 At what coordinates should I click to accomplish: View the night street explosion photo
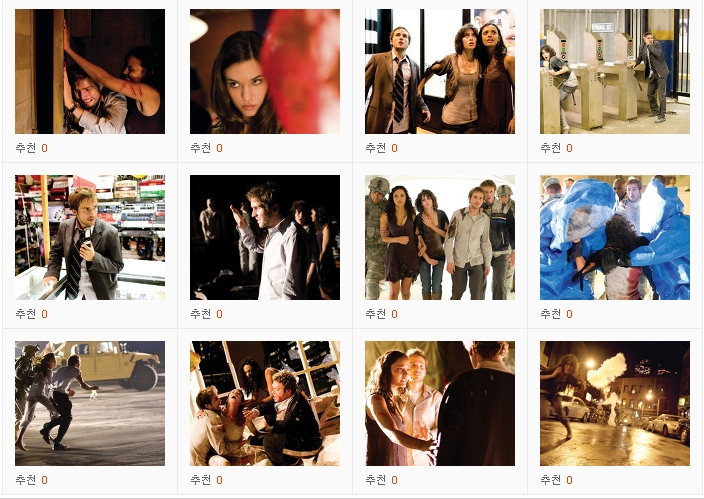pyautogui.click(x=615, y=404)
